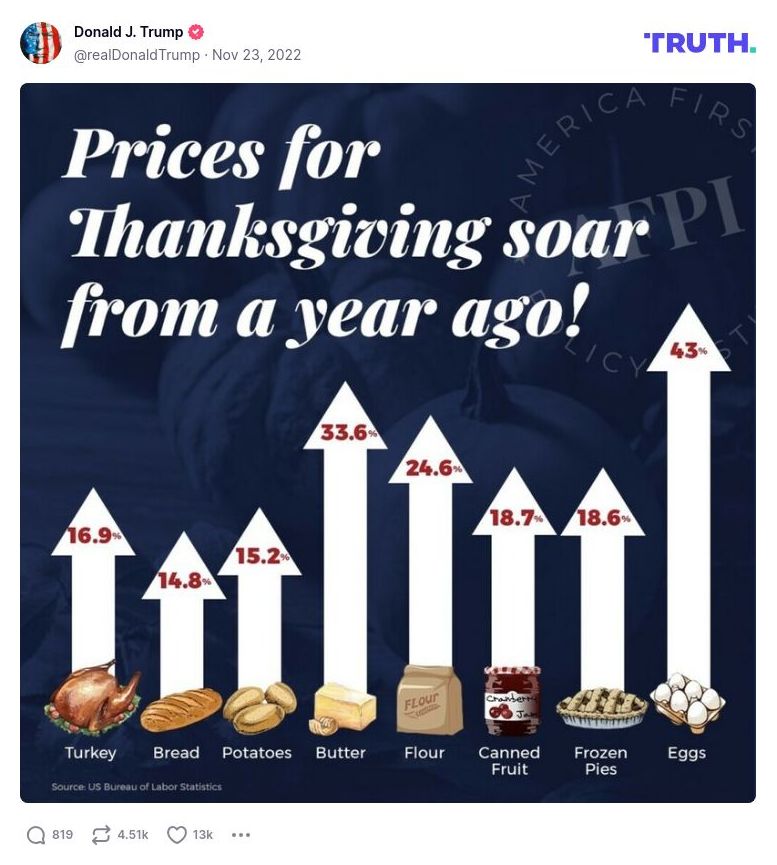Expand the Thanksgiving prices infographic image
The image size is (777, 865).
(x=388, y=442)
